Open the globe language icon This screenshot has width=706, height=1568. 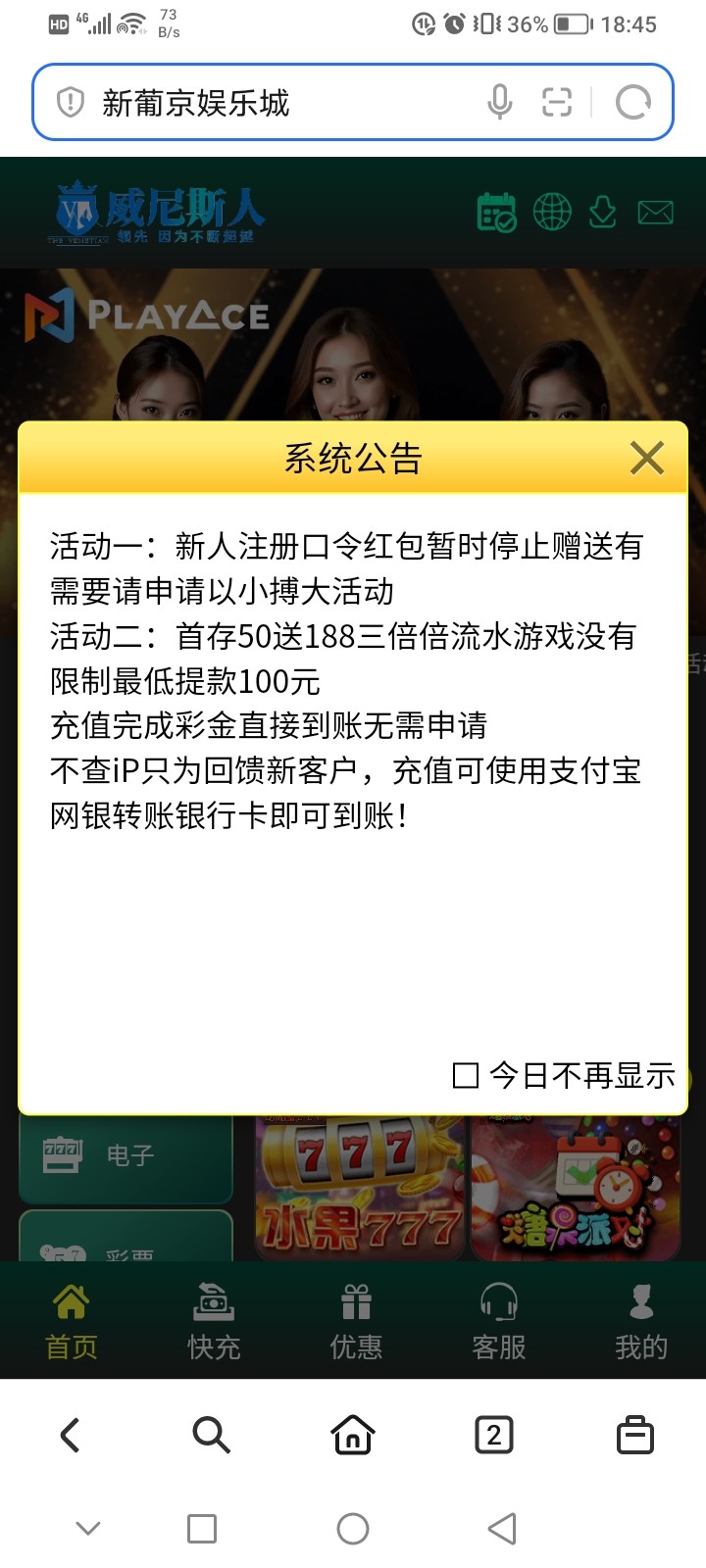point(552,212)
